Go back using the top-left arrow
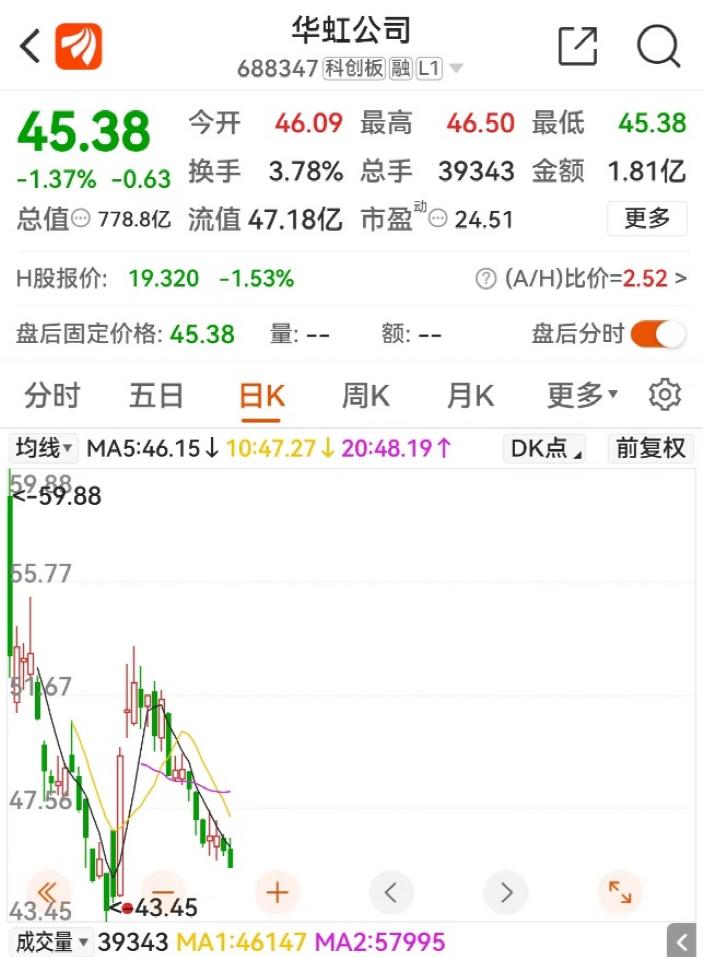This screenshot has width=703, height=957. coord(30,46)
